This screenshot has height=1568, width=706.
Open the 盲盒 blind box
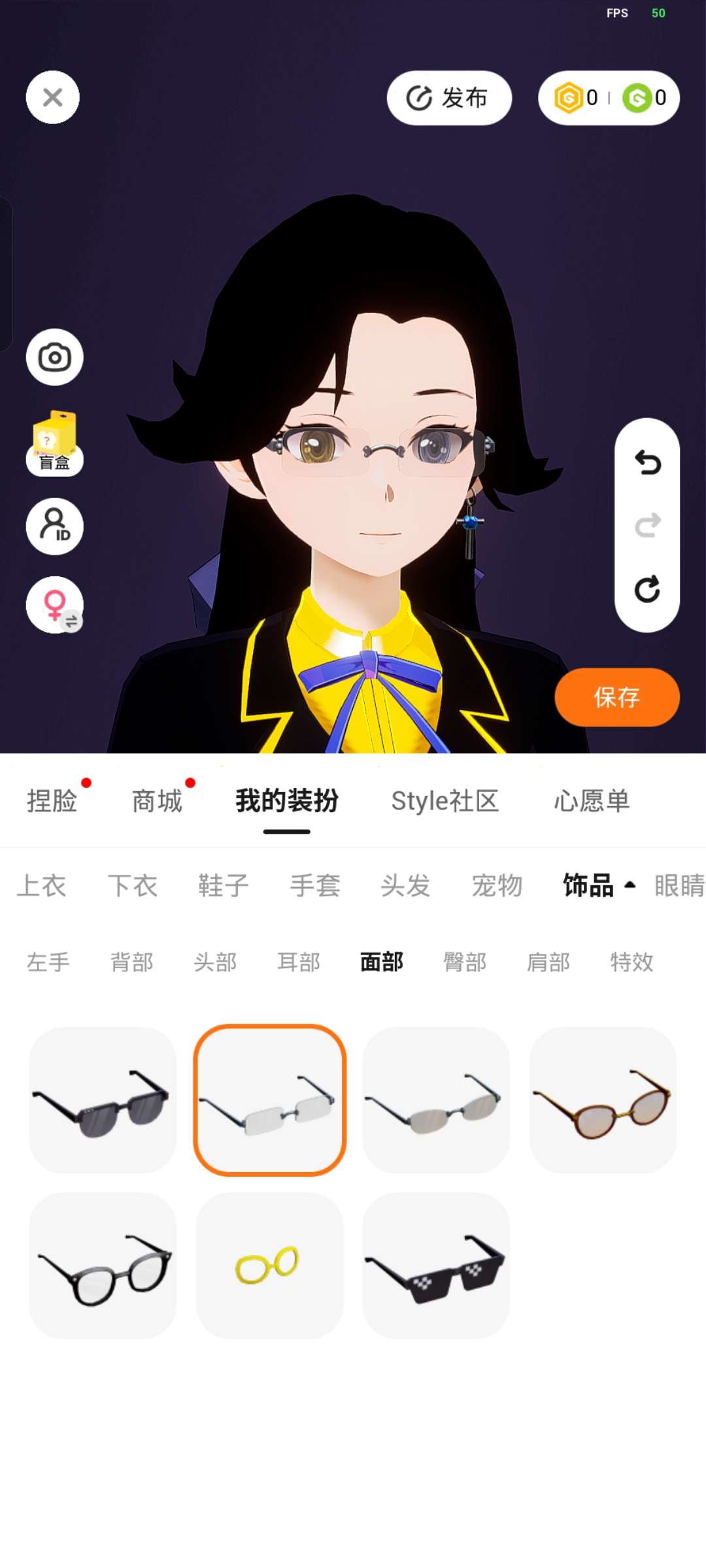[54, 443]
